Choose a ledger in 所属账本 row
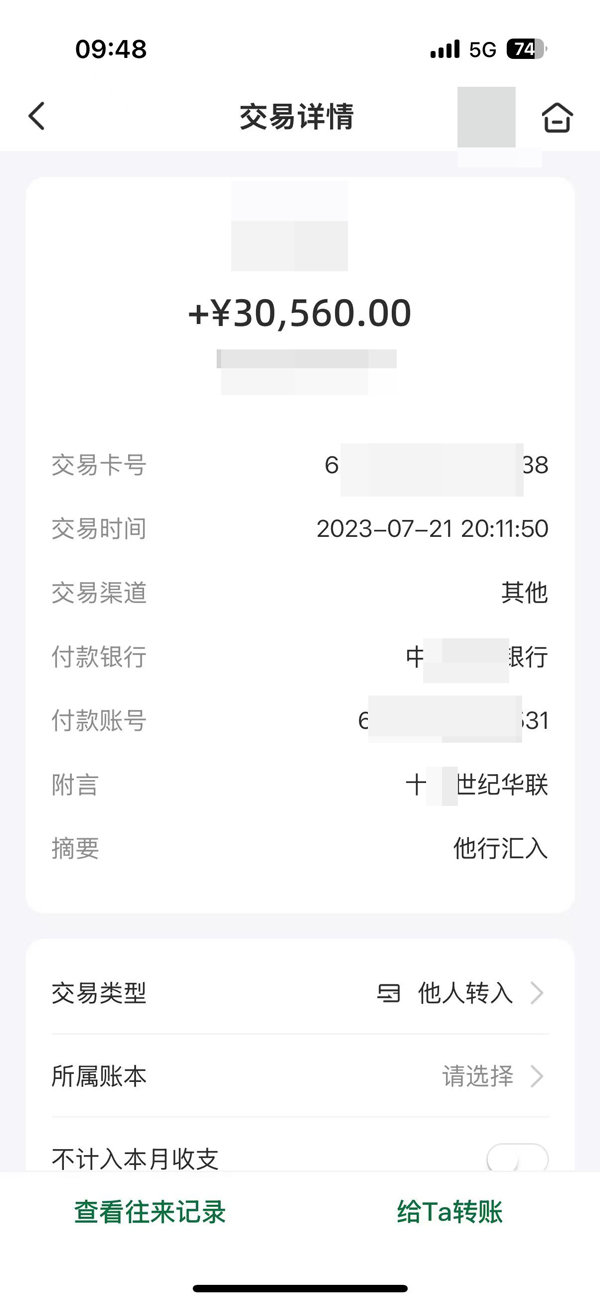600x1304 pixels. [x=300, y=1076]
